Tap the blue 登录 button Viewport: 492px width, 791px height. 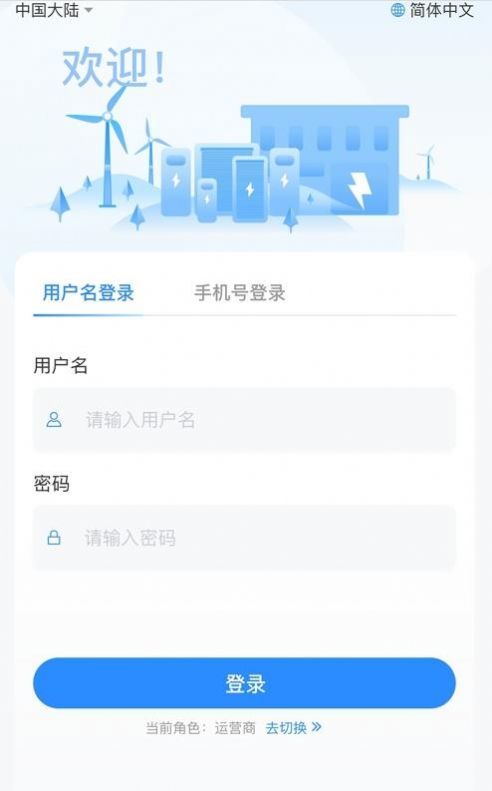[x=245, y=684]
